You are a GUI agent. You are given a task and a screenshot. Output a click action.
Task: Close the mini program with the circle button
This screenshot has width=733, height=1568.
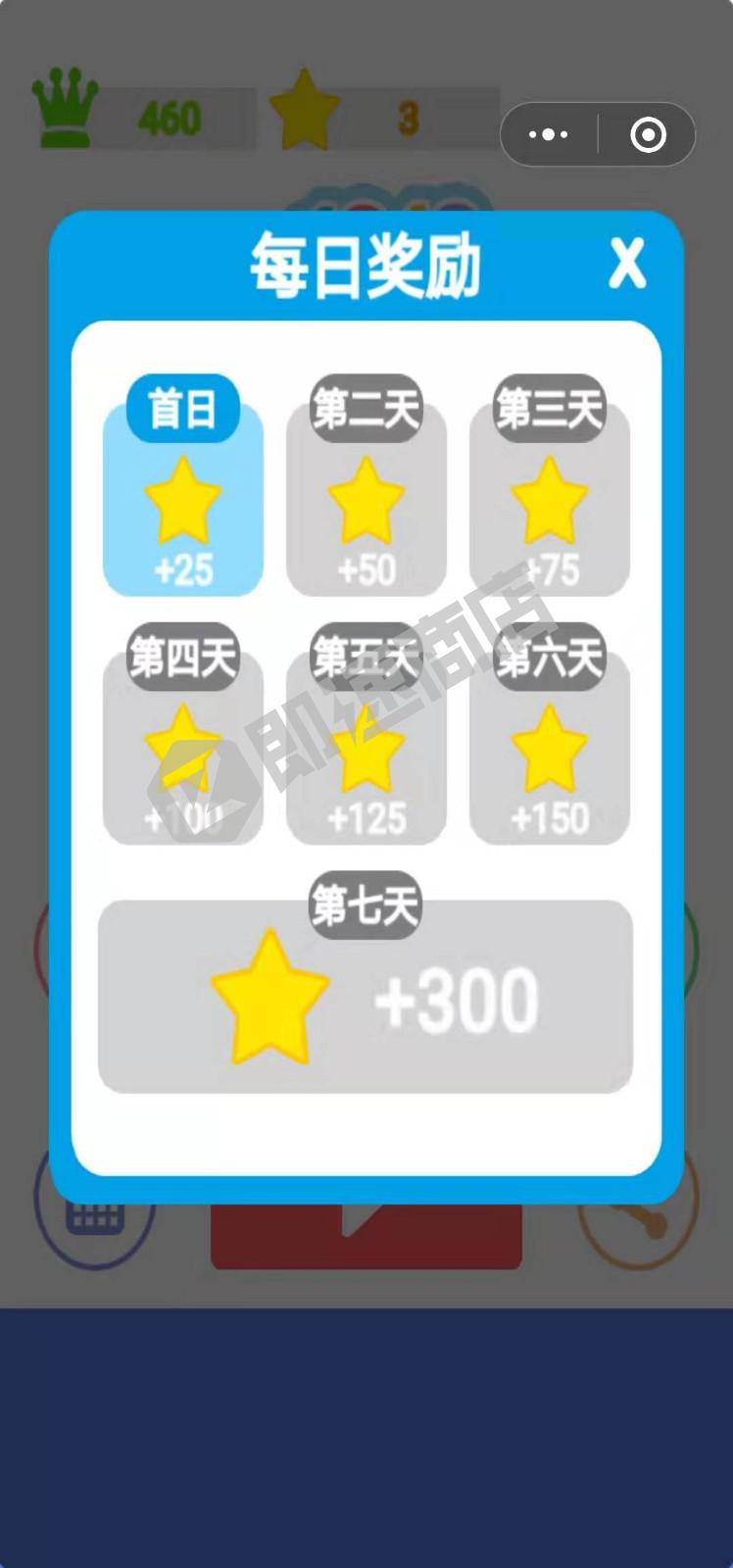[x=648, y=134]
